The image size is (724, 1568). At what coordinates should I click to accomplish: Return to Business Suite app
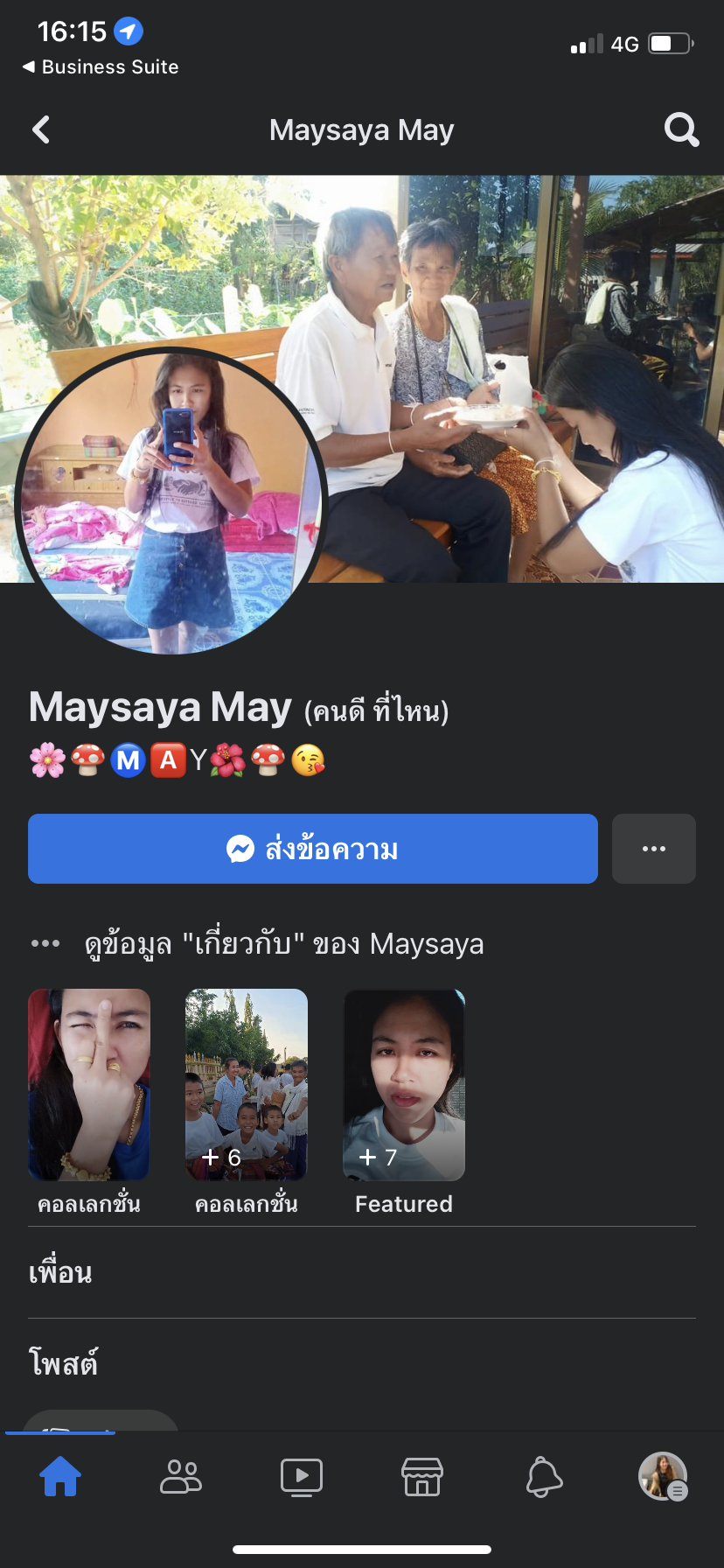(101, 67)
